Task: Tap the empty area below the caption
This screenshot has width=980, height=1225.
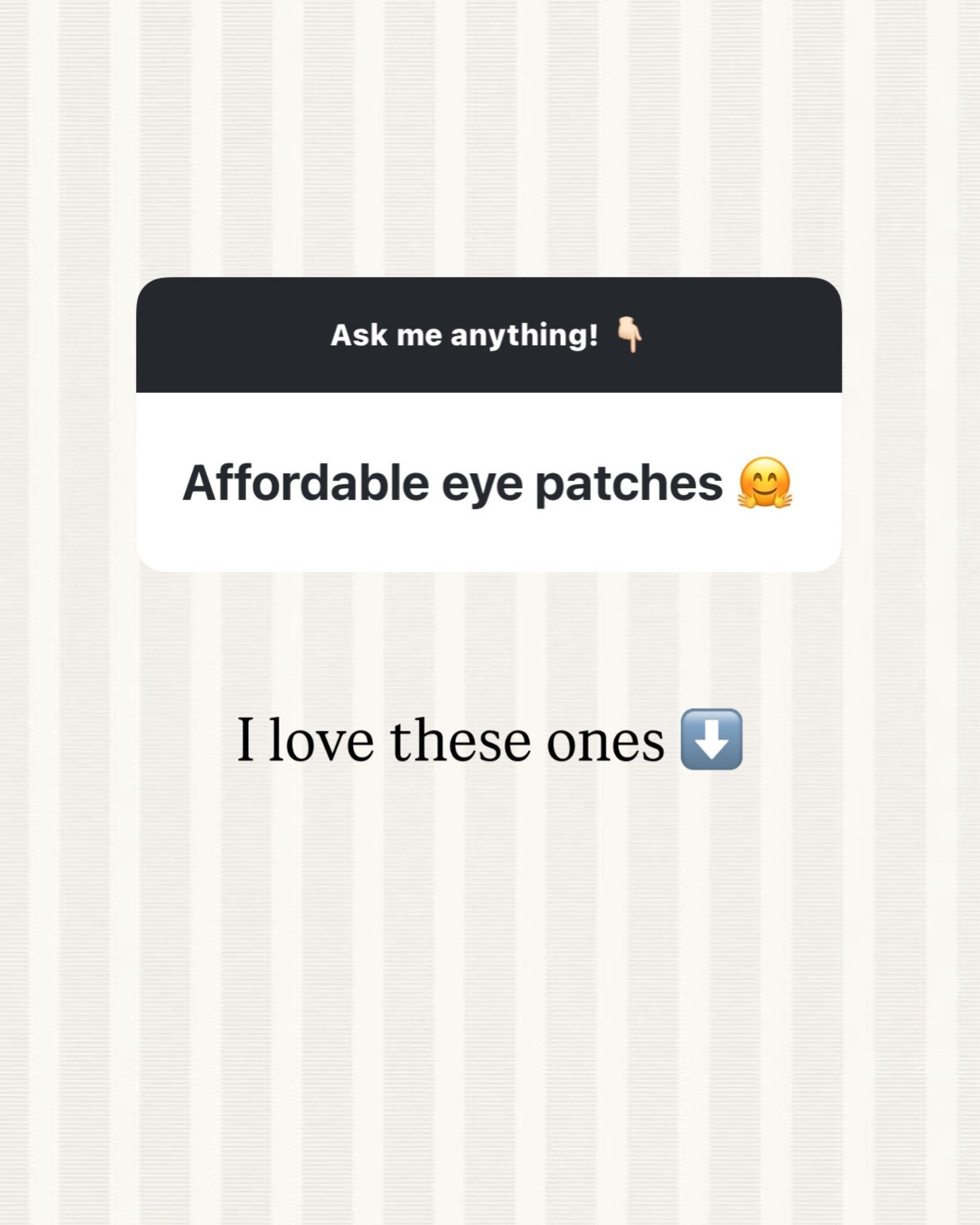Action: point(490,957)
